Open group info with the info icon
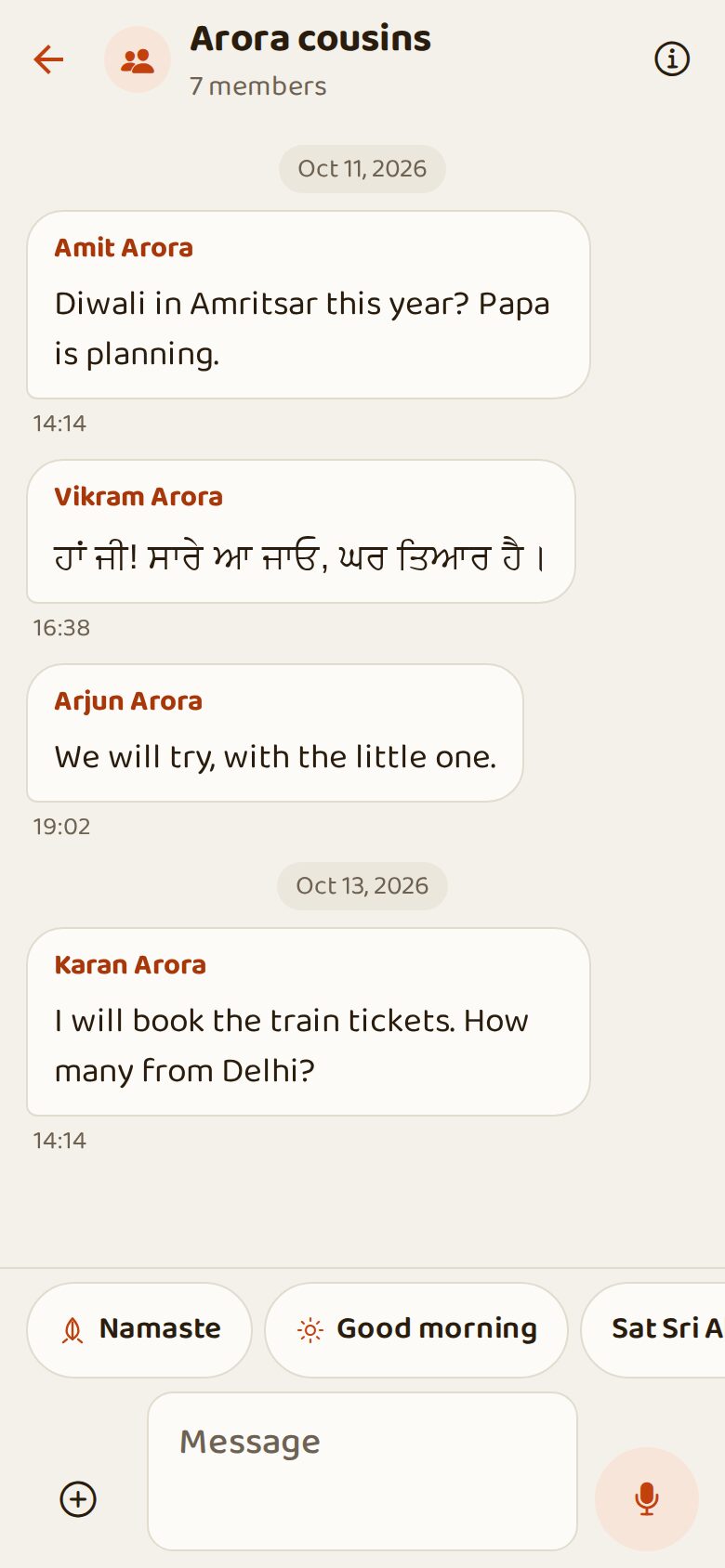 point(672,59)
